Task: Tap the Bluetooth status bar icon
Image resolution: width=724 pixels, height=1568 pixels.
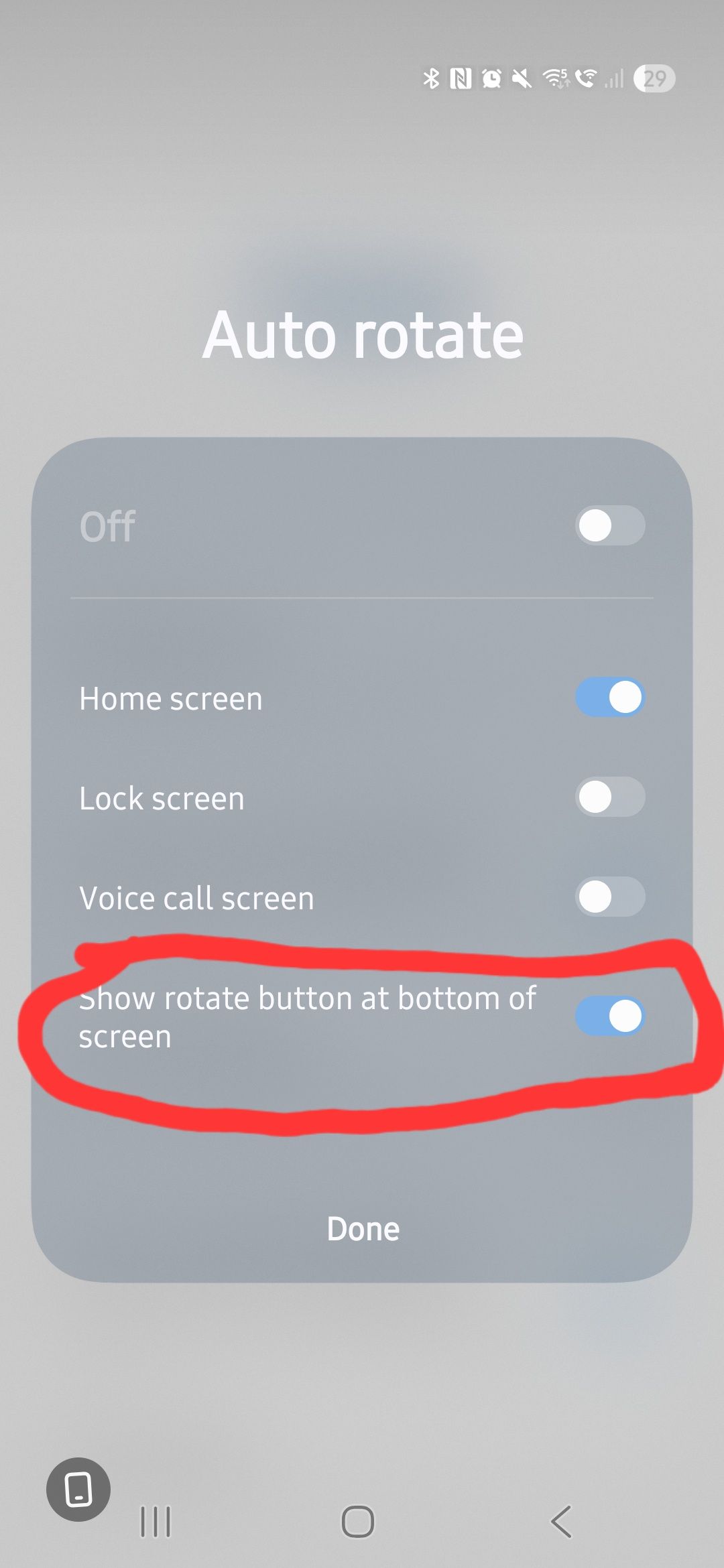Action: [x=431, y=78]
